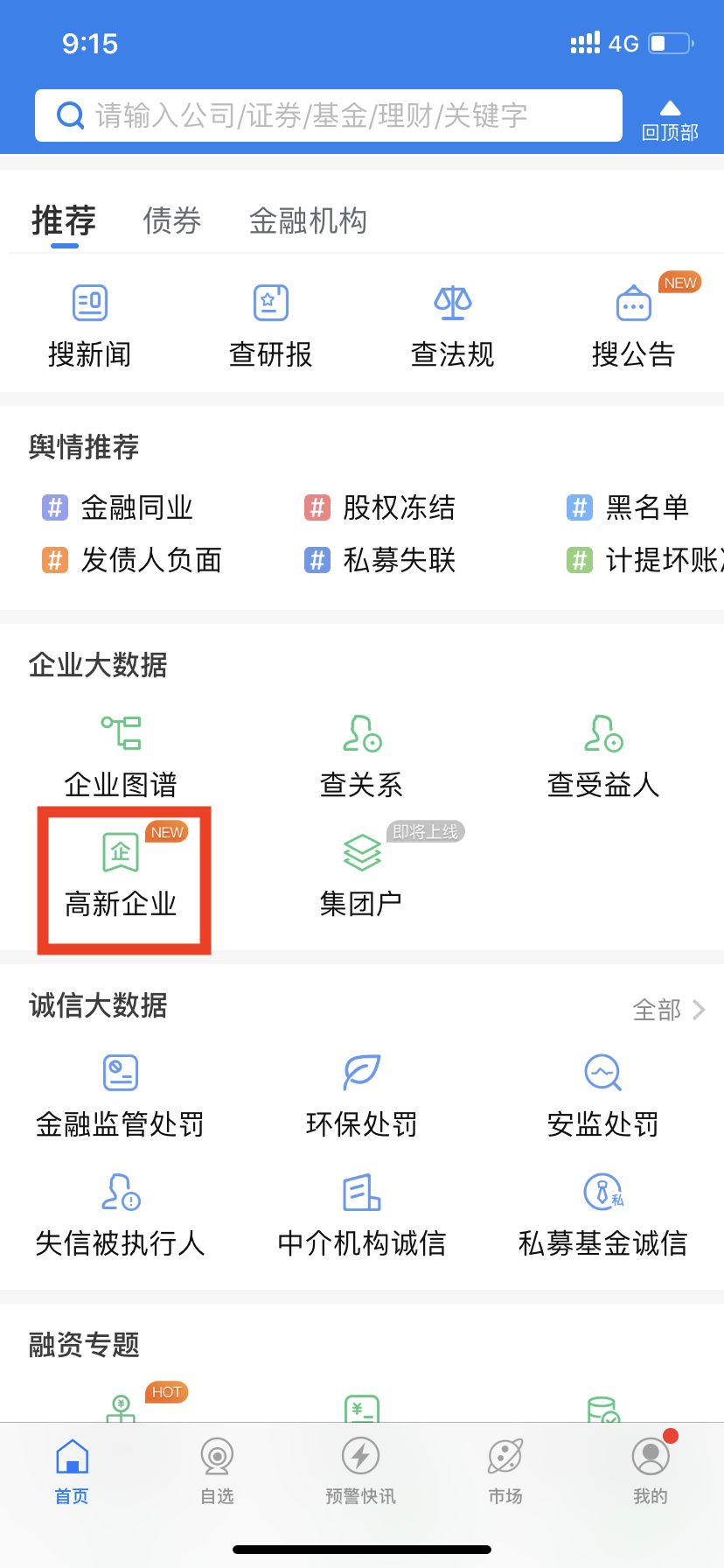Image resolution: width=724 pixels, height=1568 pixels.
Task: Tap the company/securities search box
Action: tap(328, 115)
